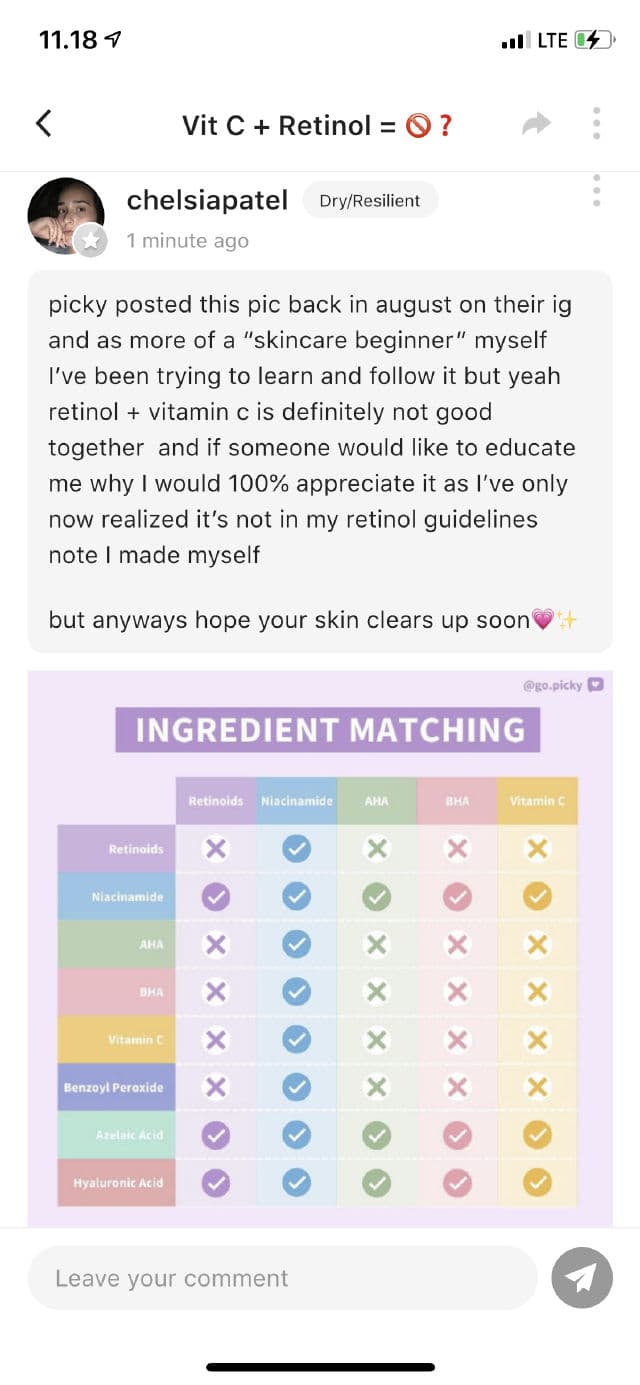Go back using the header arrow
Screen dimensions: 640x1385
43,124
